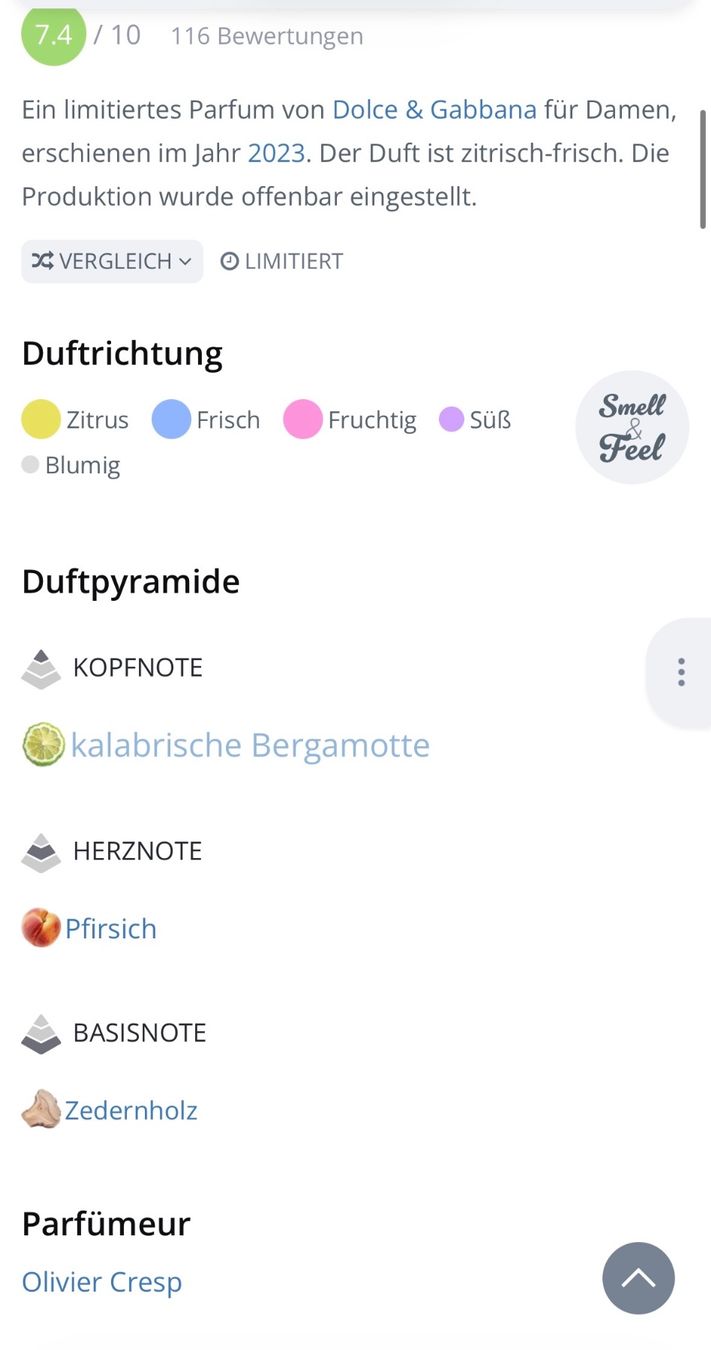This screenshot has width=711, height=1350.
Task: Select the Fruchtig scent direction
Action: 350,420
